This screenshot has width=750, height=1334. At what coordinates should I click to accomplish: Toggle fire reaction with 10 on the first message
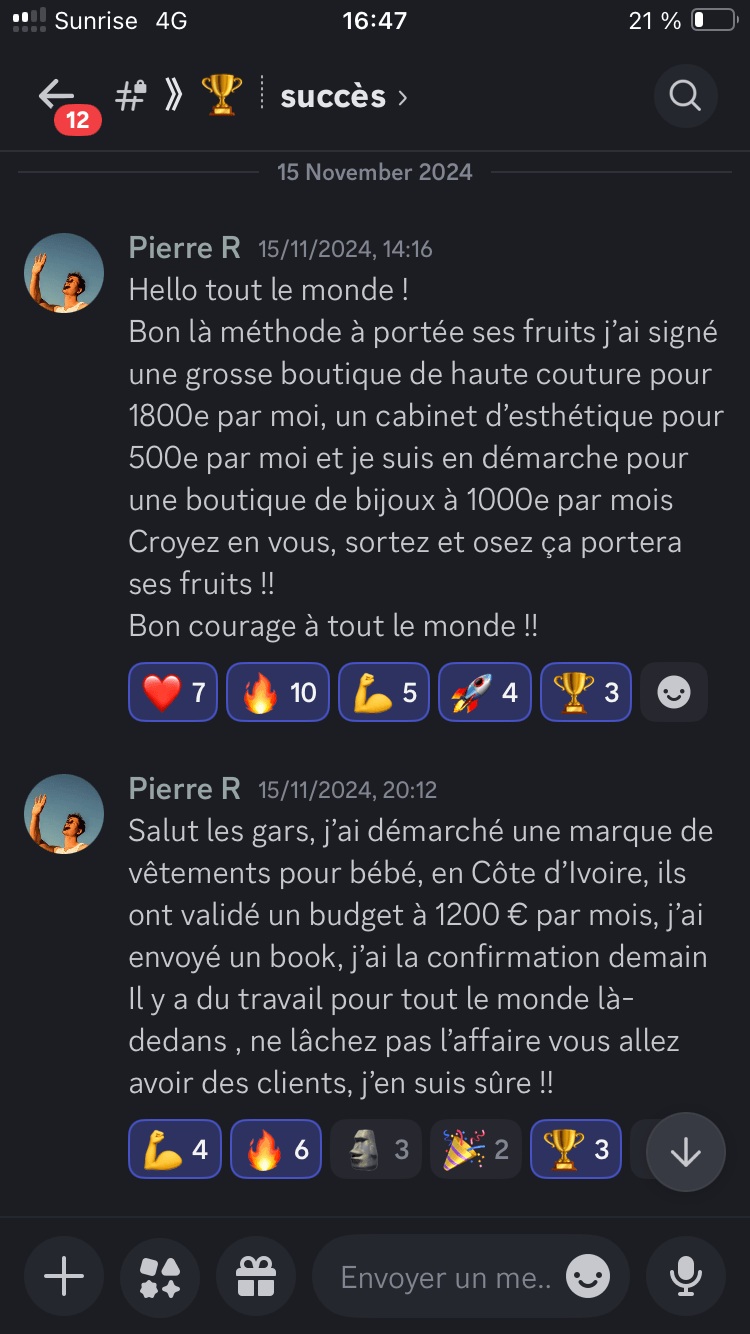[278, 692]
